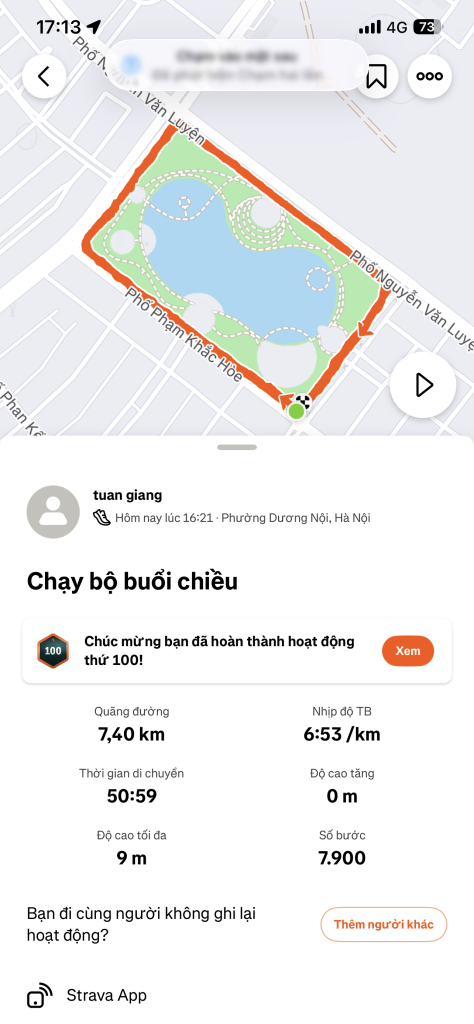The width and height of the screenshot is (474, 1024).
Task: Tap Thêm người khác button
Action: (384, 924)
